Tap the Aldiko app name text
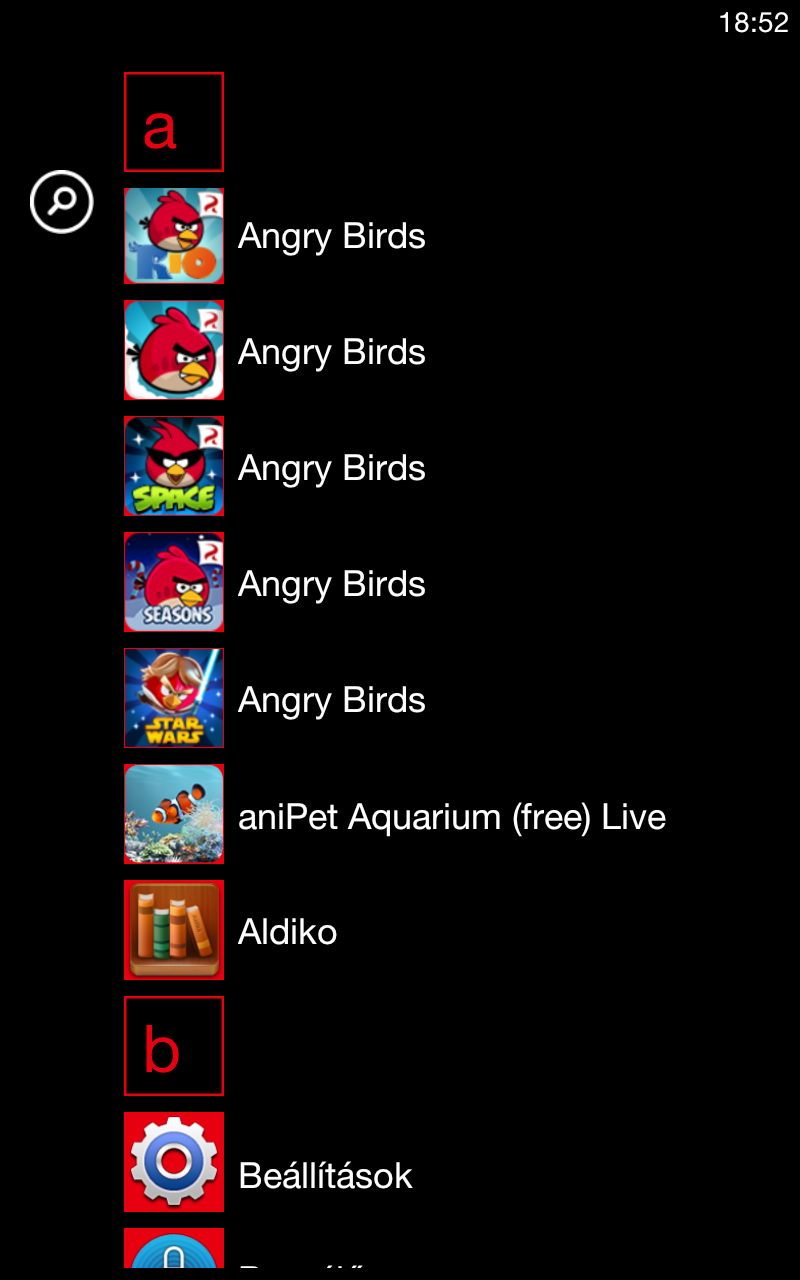Screen dimensions: 800x1280 pyautogui.click(x=288, y=930)
